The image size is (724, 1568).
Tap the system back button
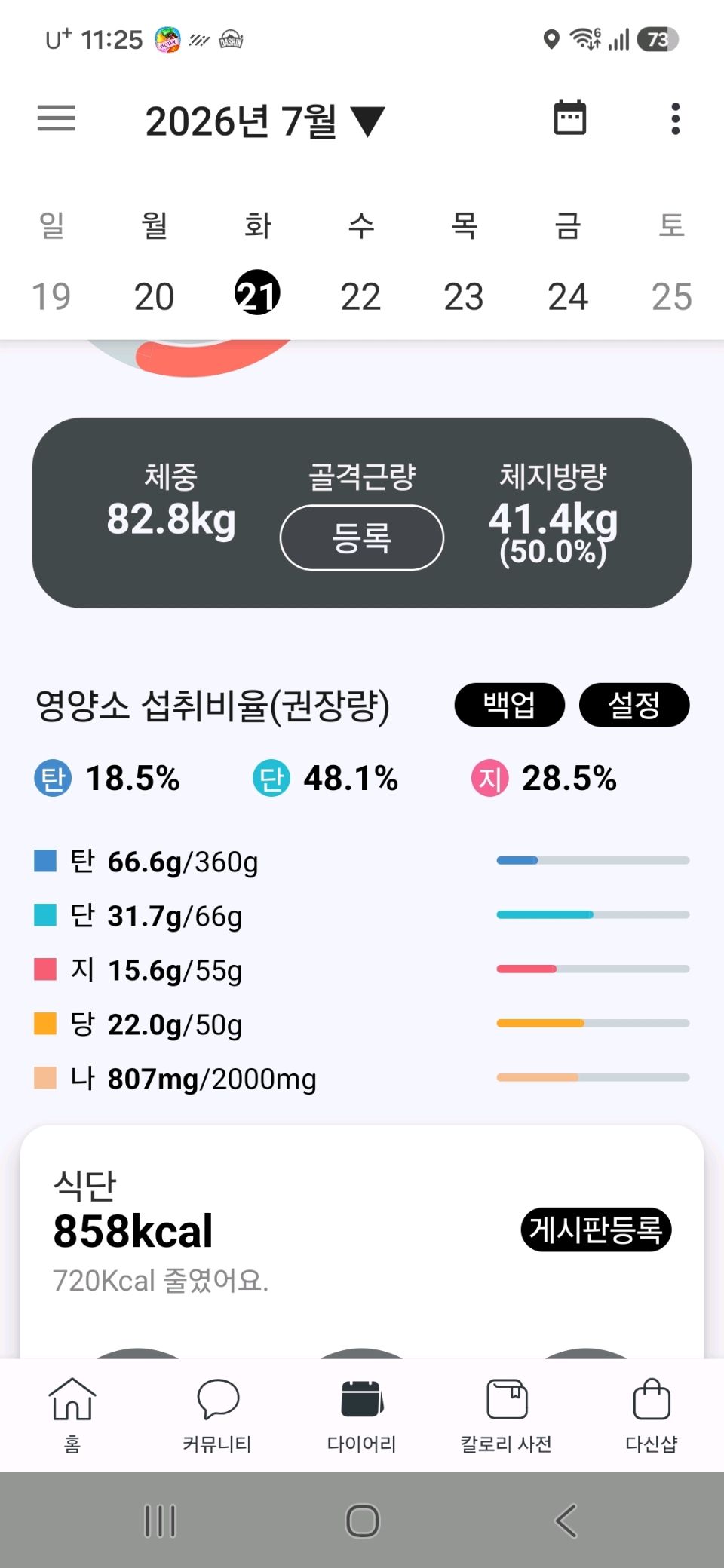pos(566,1521)
